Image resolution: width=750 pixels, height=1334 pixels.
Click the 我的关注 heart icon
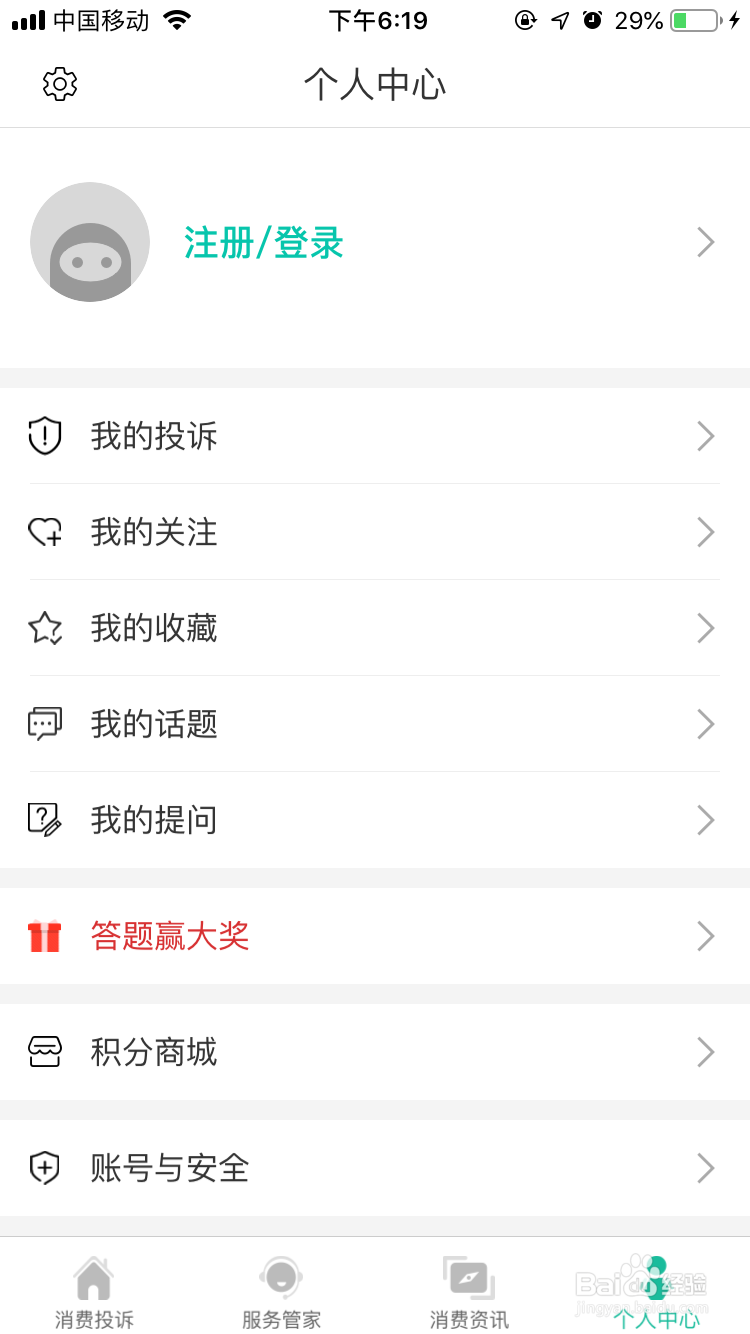44,532
